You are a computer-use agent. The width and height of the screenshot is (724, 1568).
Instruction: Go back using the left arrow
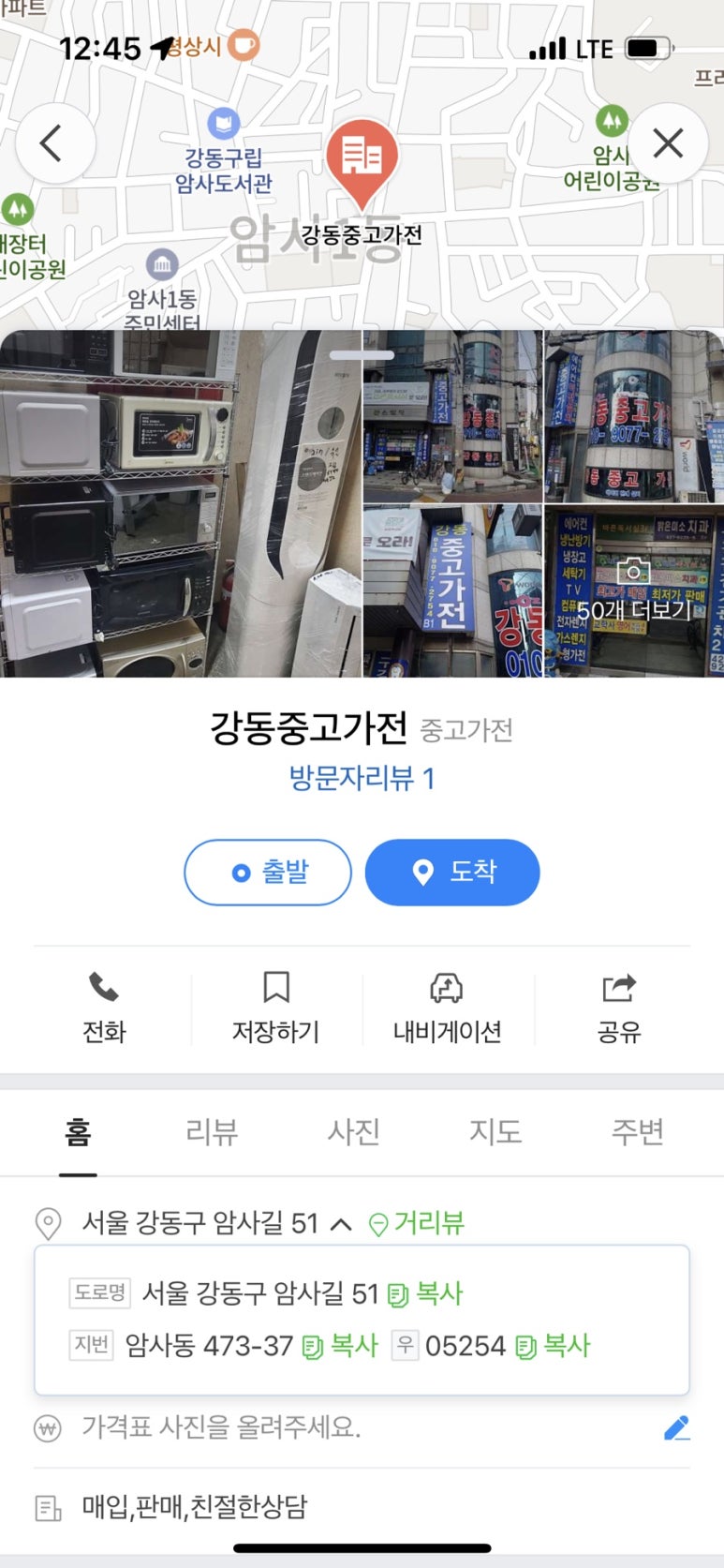click(52, 143)
